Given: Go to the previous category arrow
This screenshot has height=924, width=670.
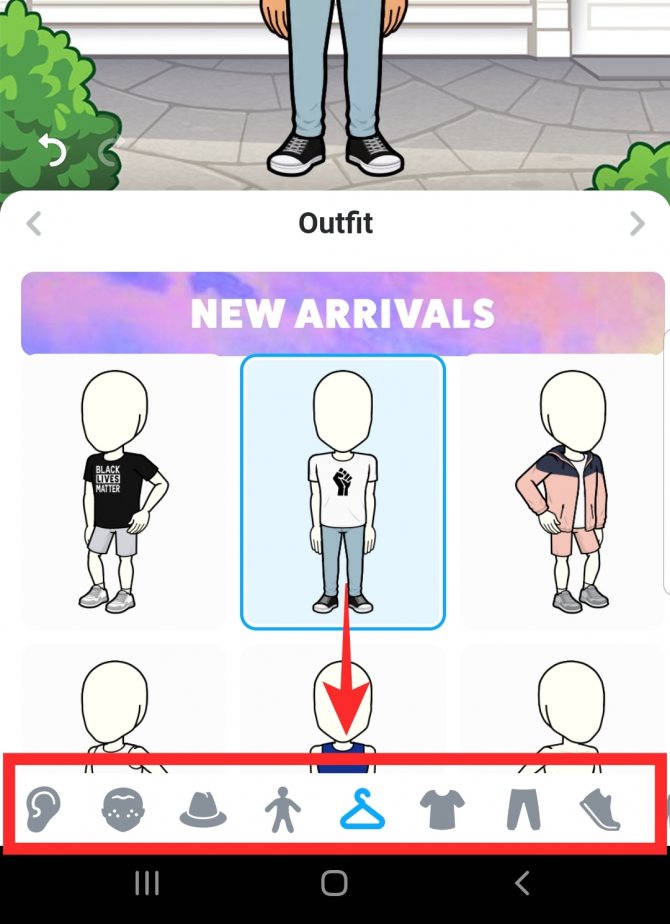Looking at the screenshot, I should click(x=34, y=223).
